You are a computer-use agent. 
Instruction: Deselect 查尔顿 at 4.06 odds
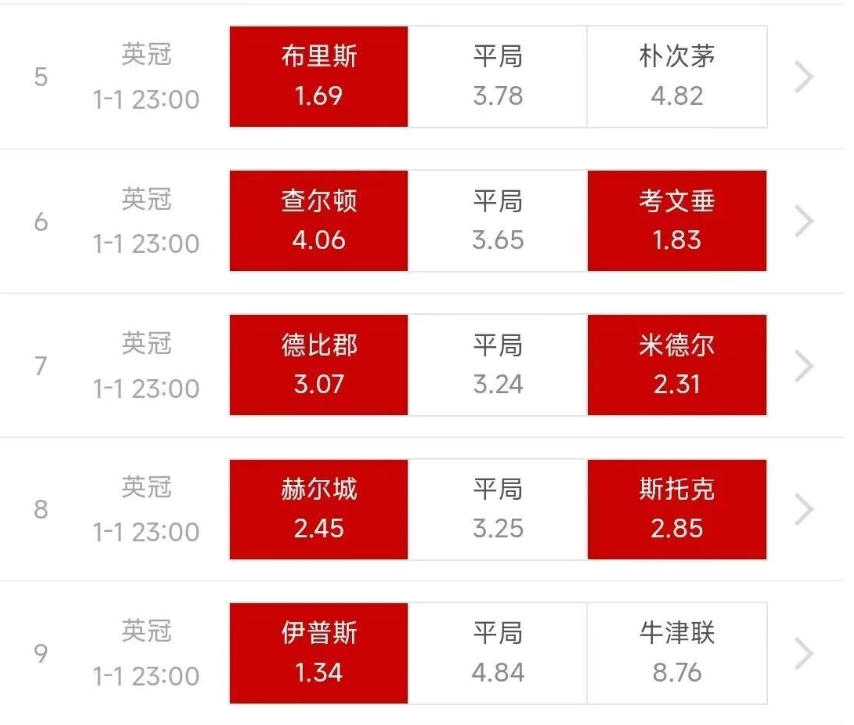click(318, 221)
